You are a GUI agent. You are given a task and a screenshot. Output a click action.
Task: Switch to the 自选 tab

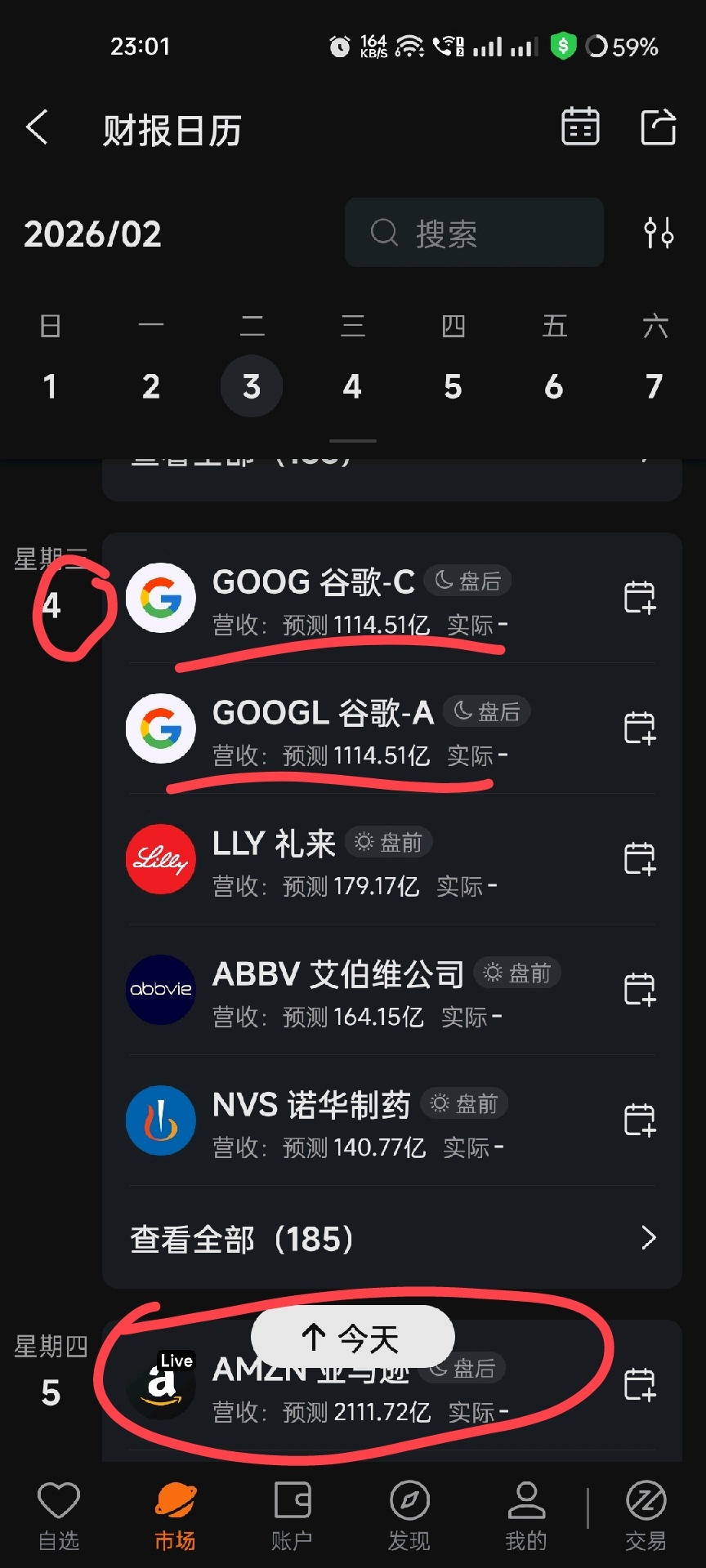(x=59, y=1516)
